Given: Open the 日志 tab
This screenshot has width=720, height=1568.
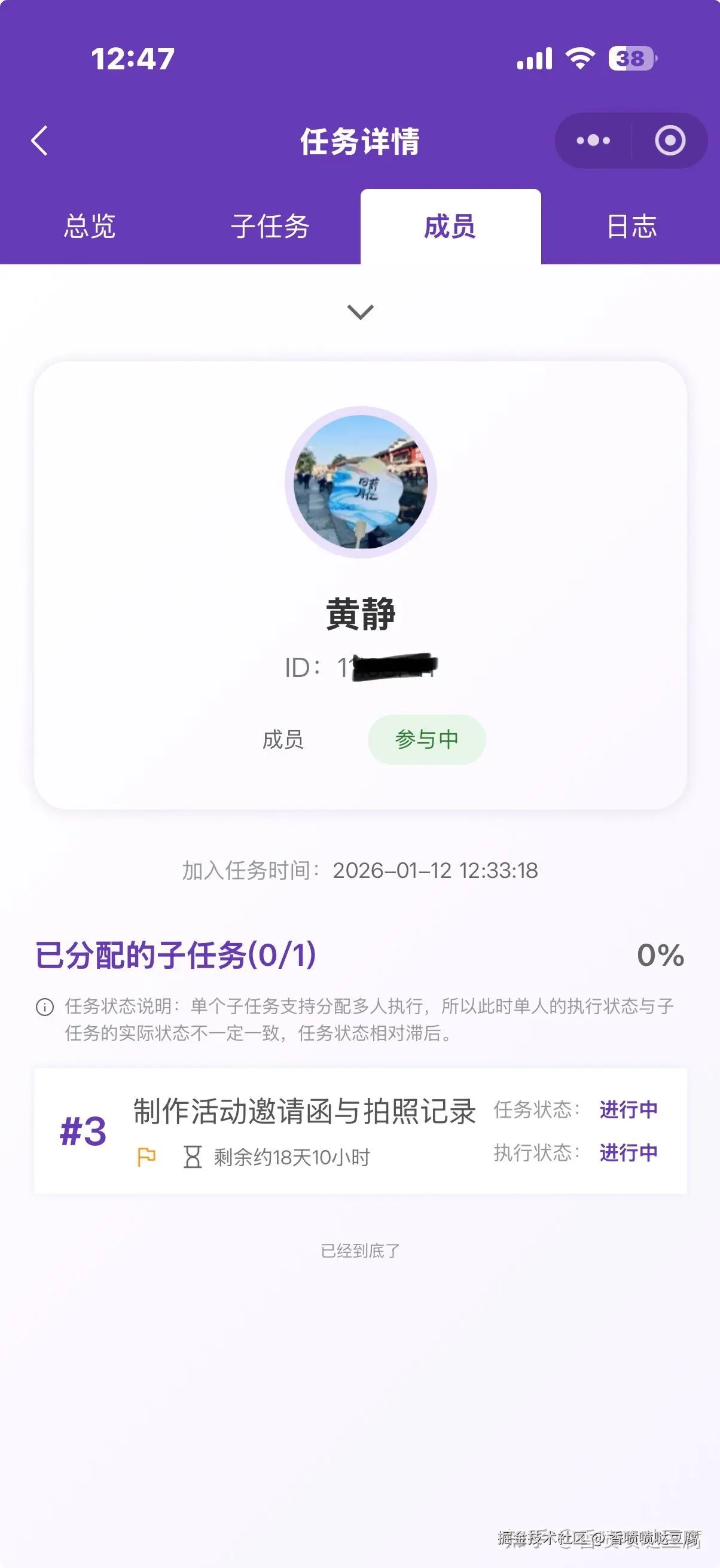Looking at the screenshot, I should [631, 227].
